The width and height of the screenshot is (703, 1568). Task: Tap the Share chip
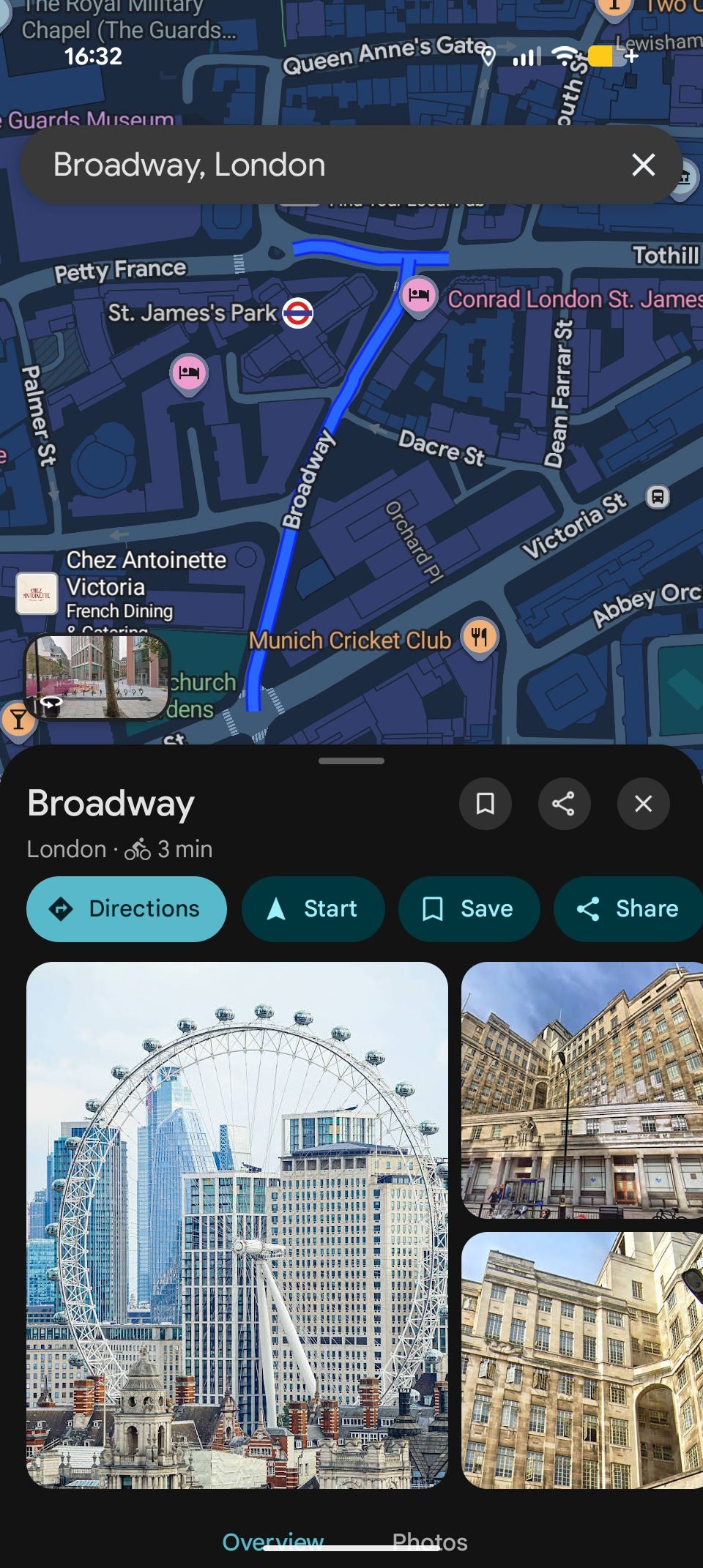click(x=628, y=908)
